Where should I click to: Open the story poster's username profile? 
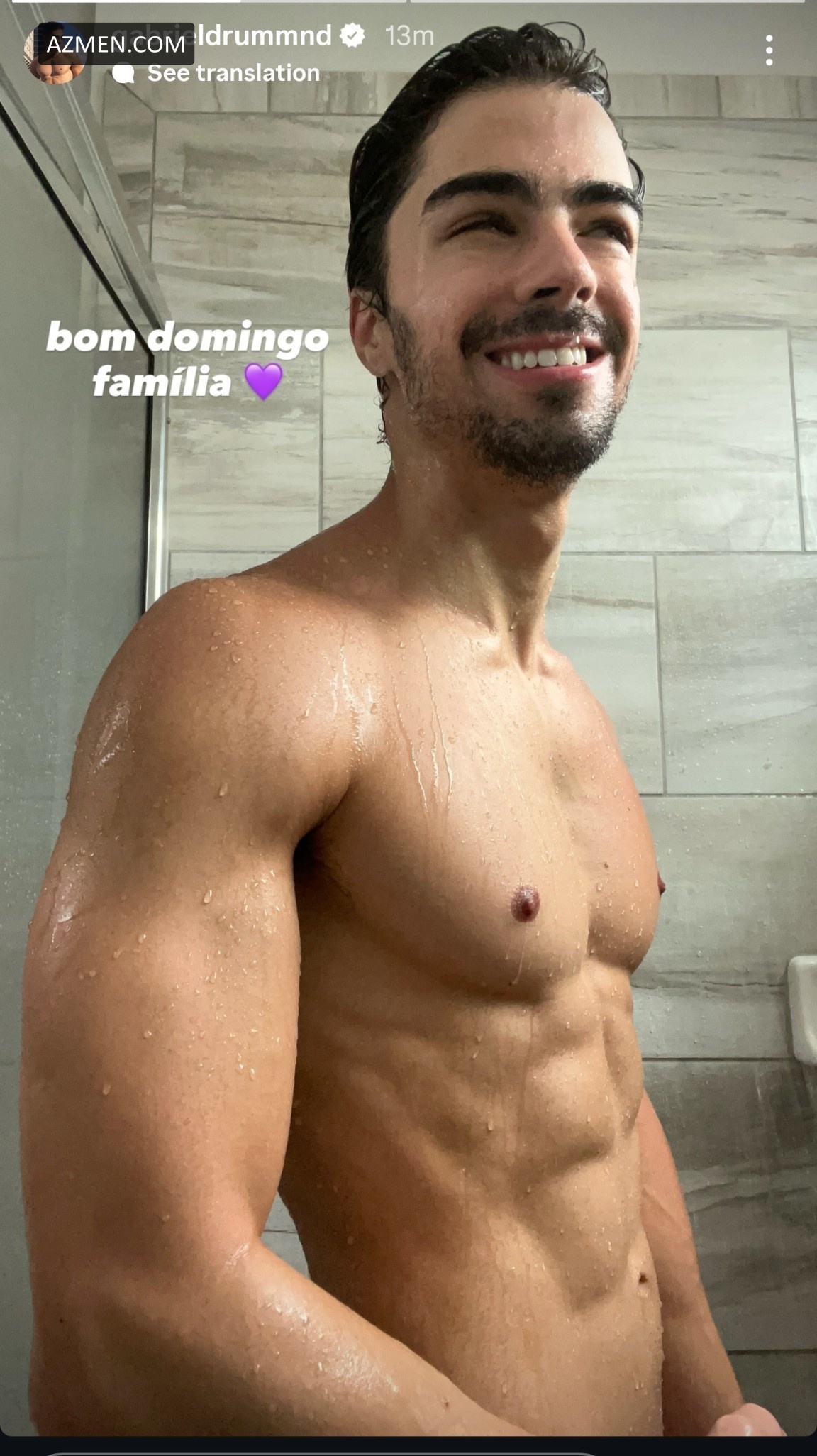[x=262, y=35]
